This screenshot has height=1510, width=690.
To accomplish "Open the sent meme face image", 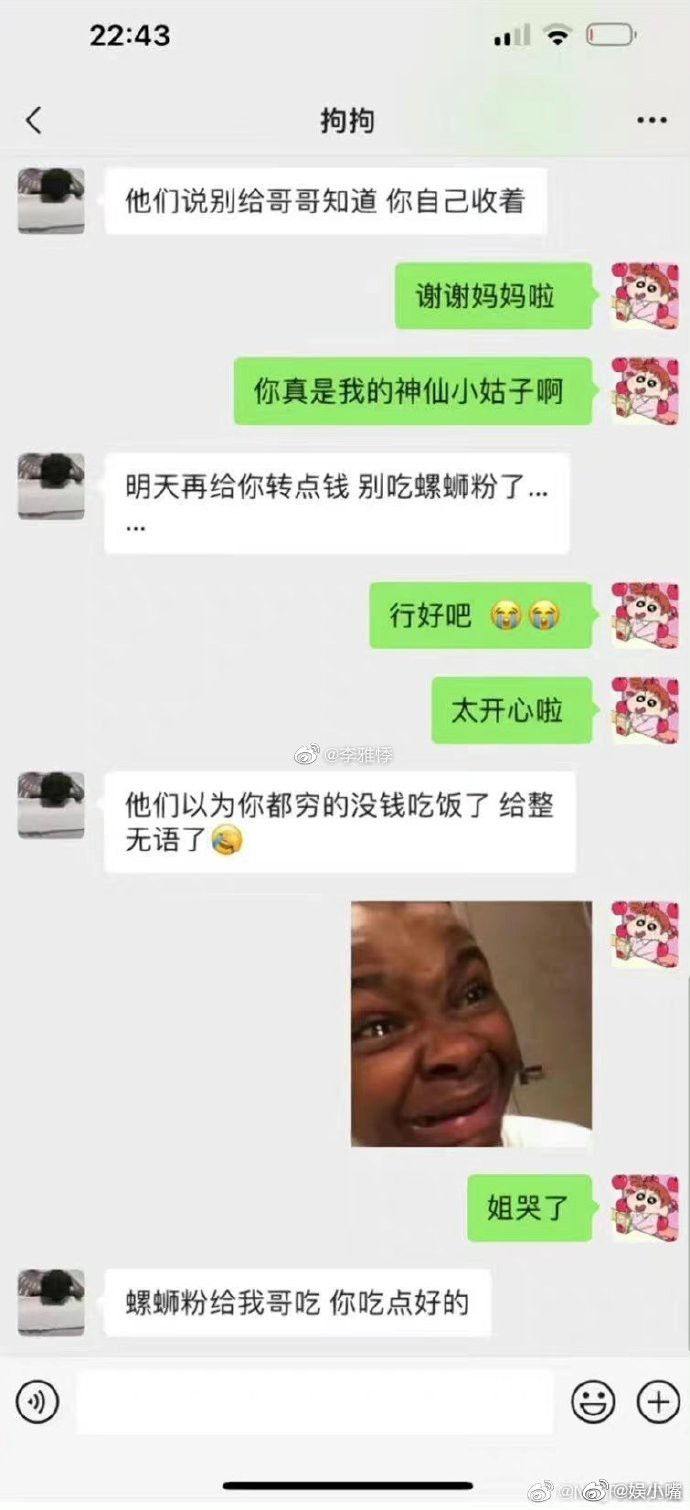I will pos(471,1024).
